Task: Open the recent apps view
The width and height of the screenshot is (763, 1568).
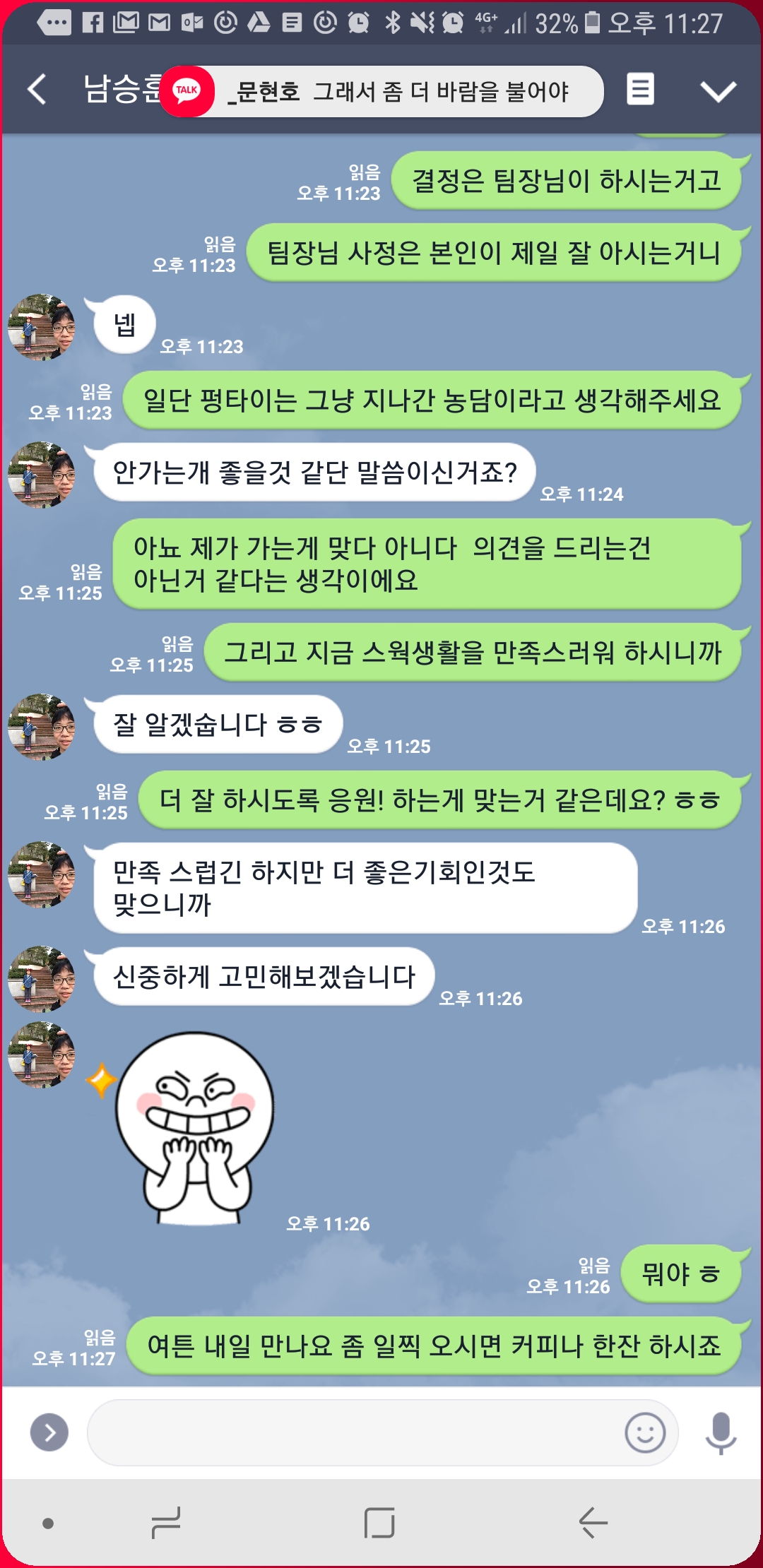Action: [167, 1522]
